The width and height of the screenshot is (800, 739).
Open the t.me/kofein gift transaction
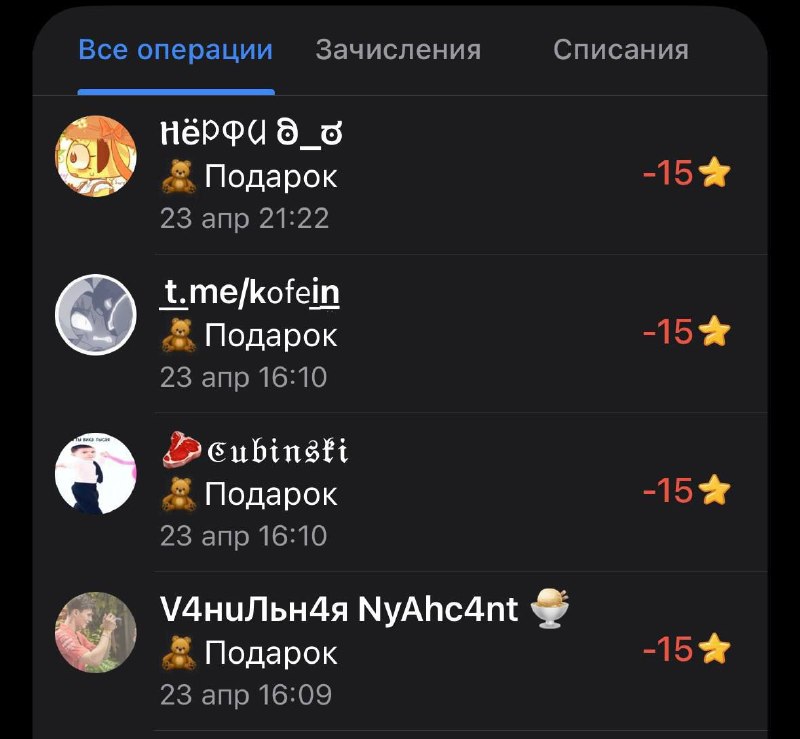[400, 333]
